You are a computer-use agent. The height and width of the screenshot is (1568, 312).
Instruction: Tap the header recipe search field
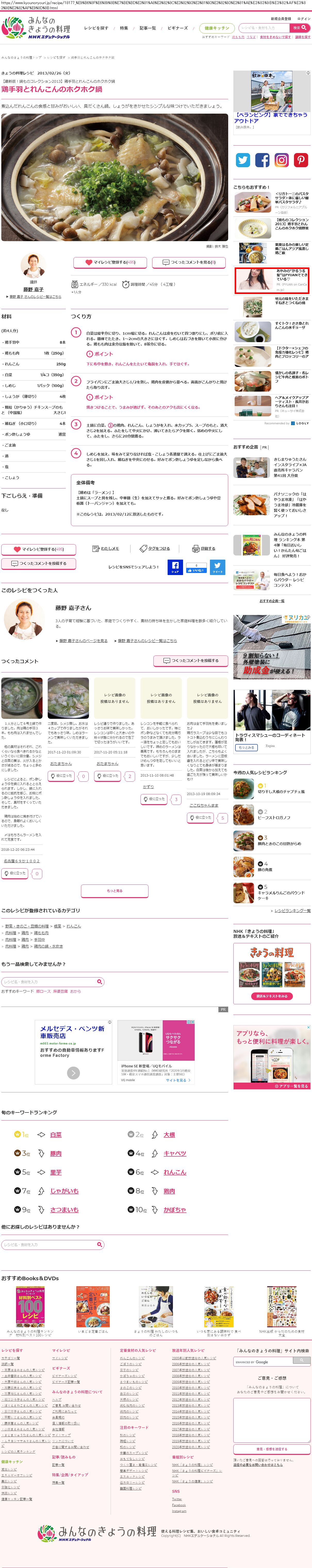point(263,28)
